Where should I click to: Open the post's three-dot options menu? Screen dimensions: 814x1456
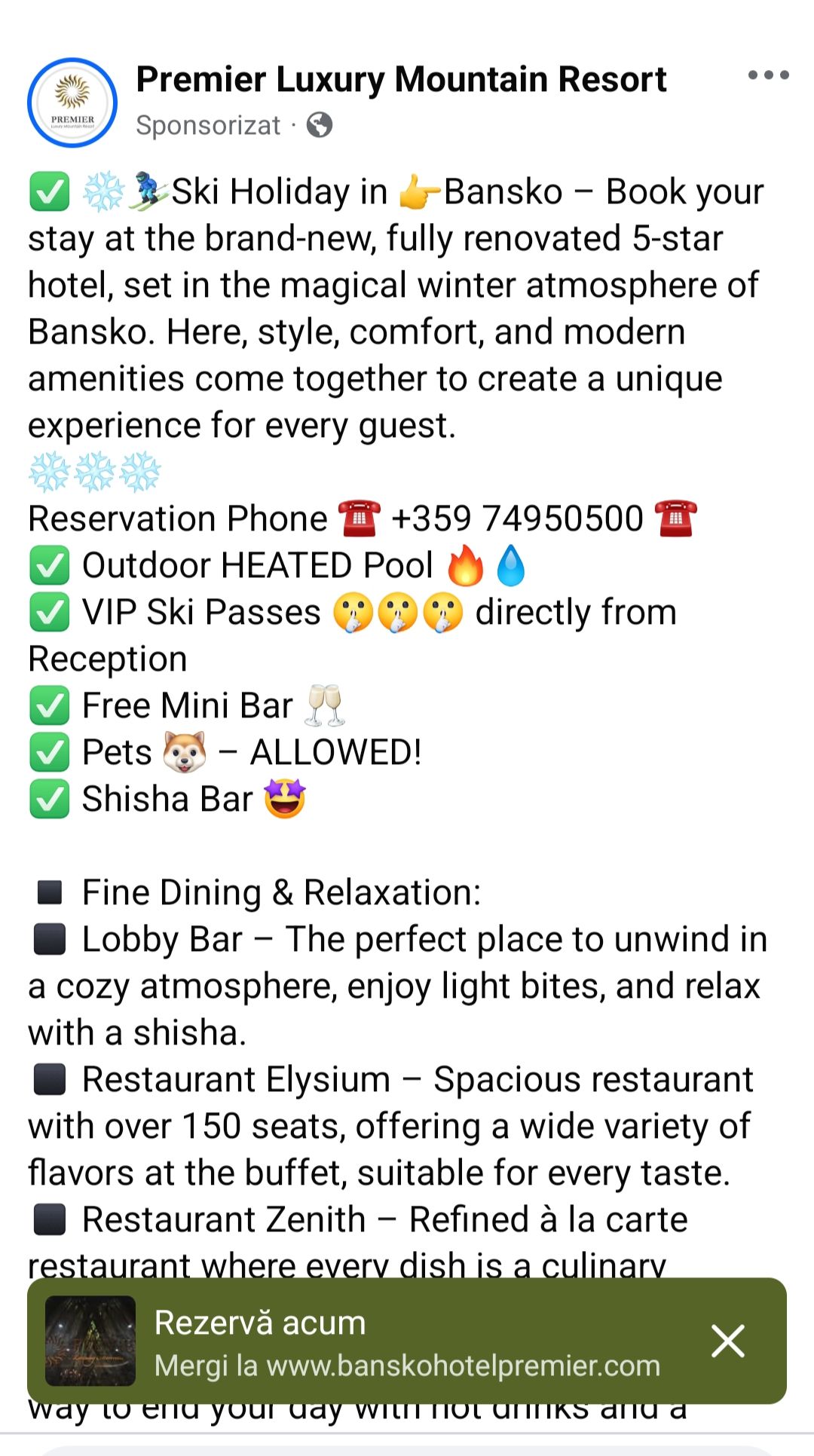click(x=768, y=75)
